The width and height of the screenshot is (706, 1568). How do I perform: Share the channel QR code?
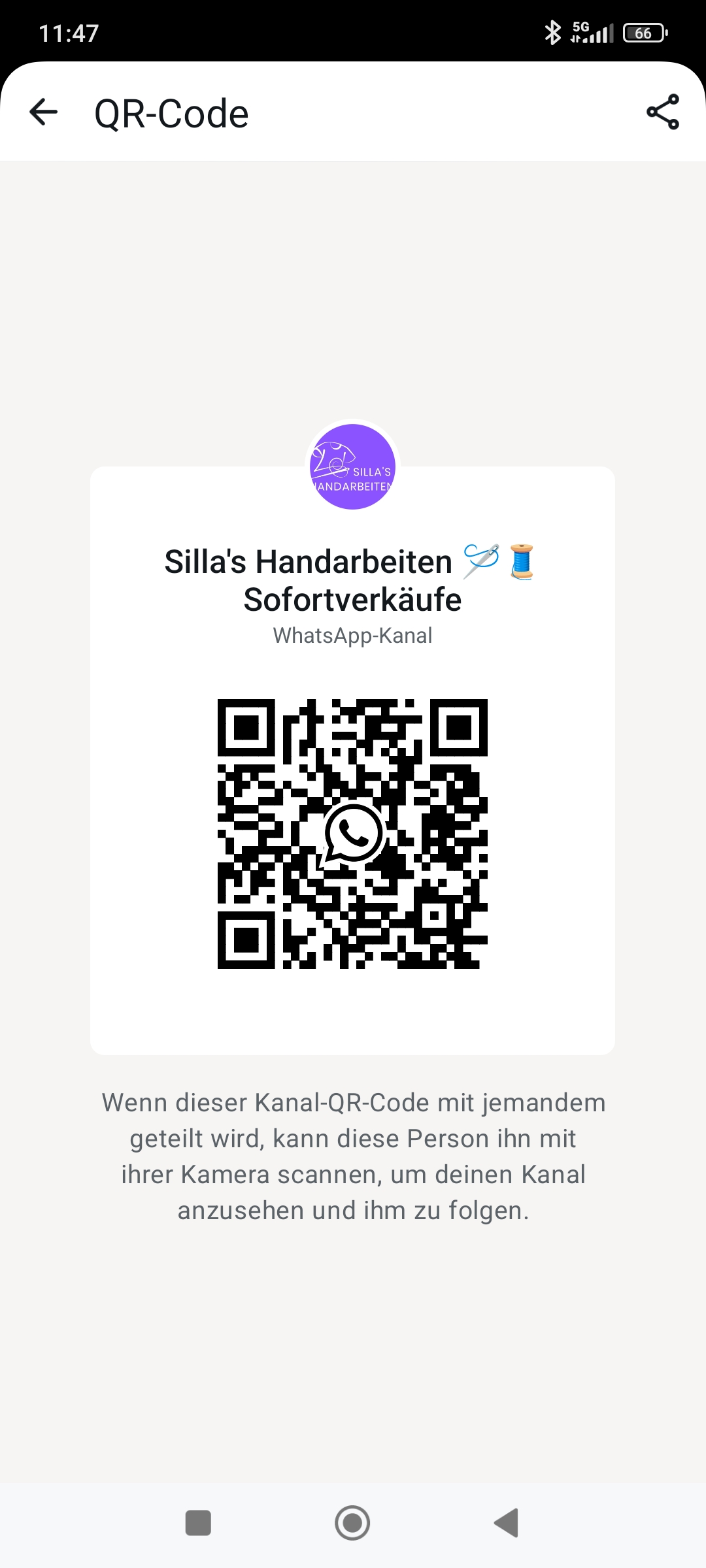[x=662, y=112]
